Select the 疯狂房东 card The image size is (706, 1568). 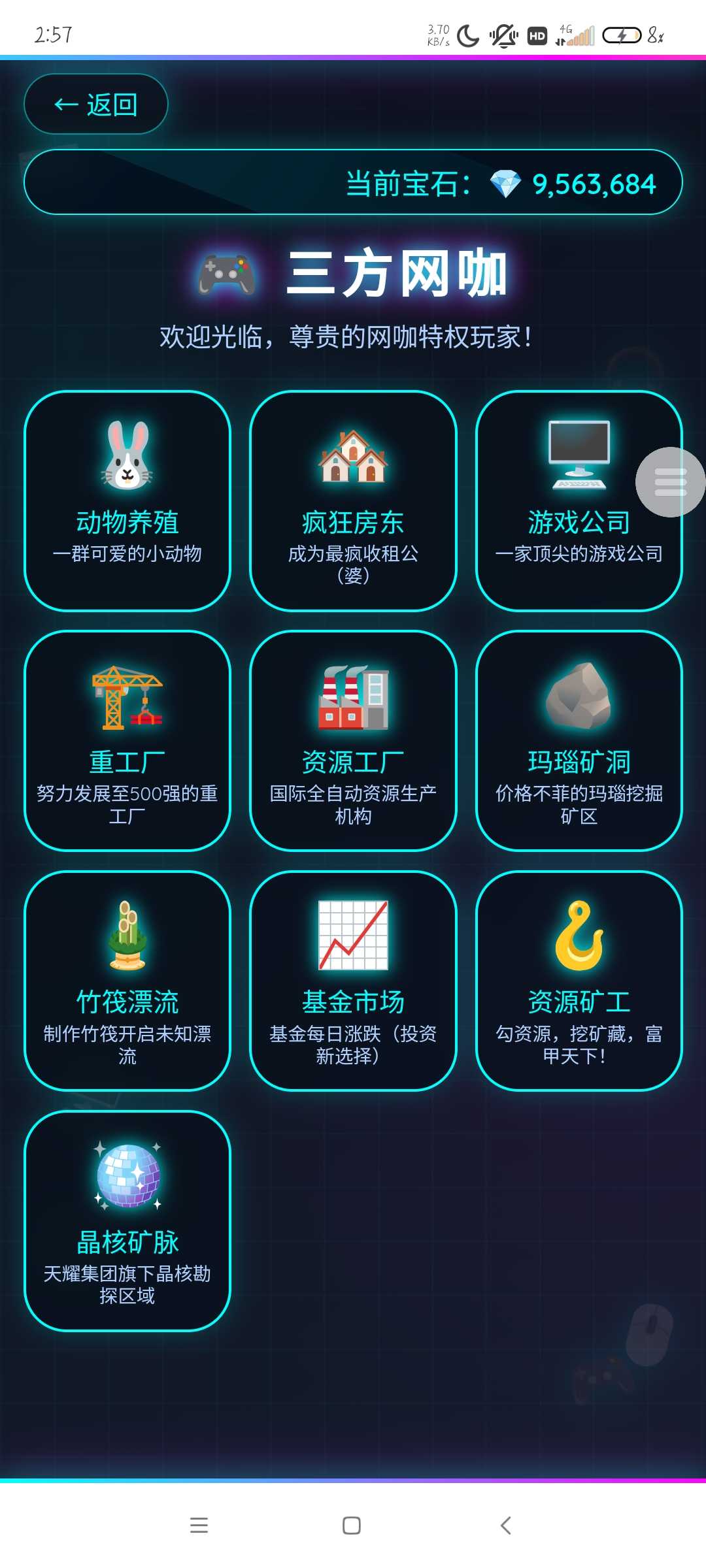[x=353, y=501]
